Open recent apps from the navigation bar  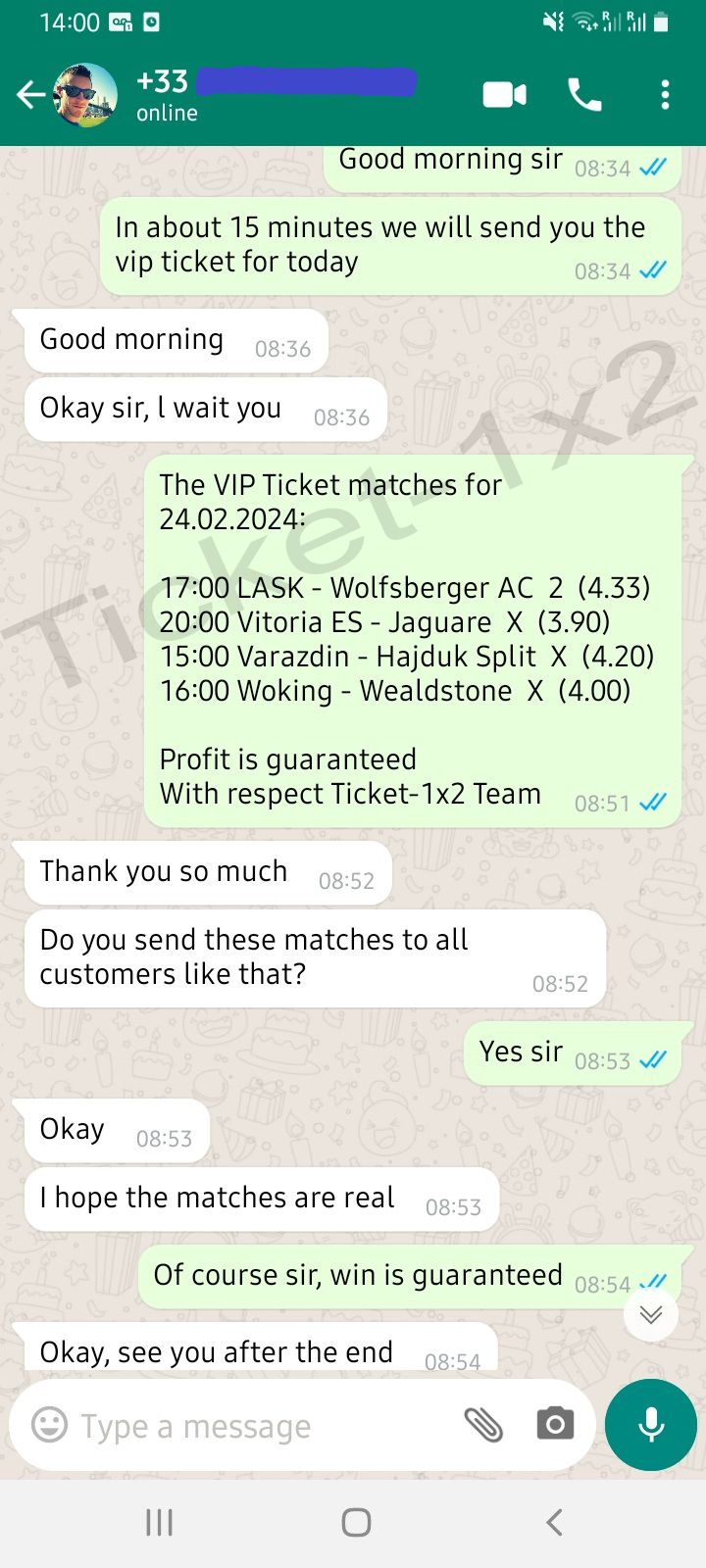click(x=159, y=1522)
